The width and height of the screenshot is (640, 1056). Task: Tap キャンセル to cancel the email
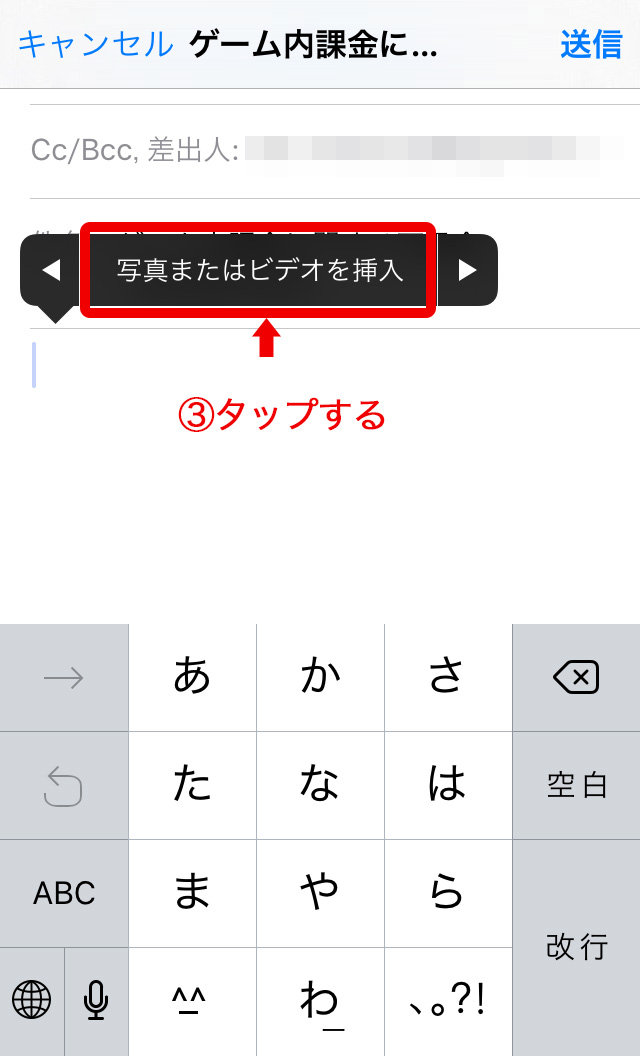click(95, 44)
